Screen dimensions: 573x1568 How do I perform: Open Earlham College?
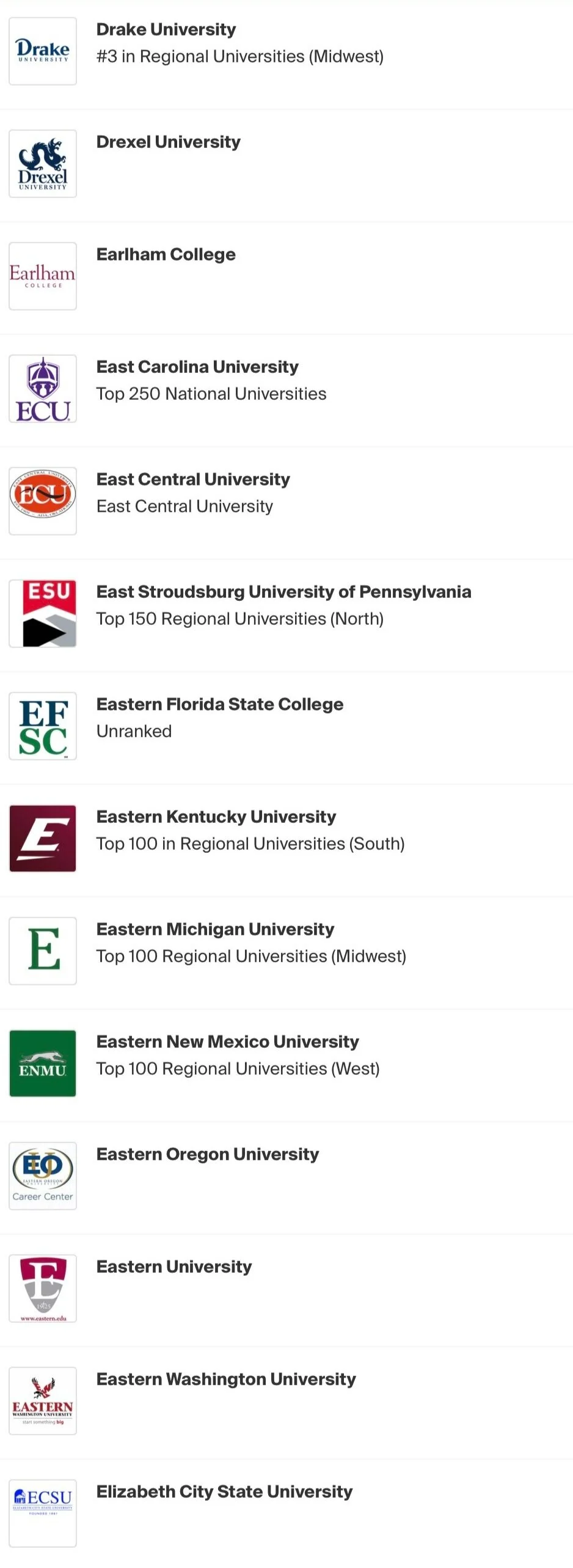point(166,255)
